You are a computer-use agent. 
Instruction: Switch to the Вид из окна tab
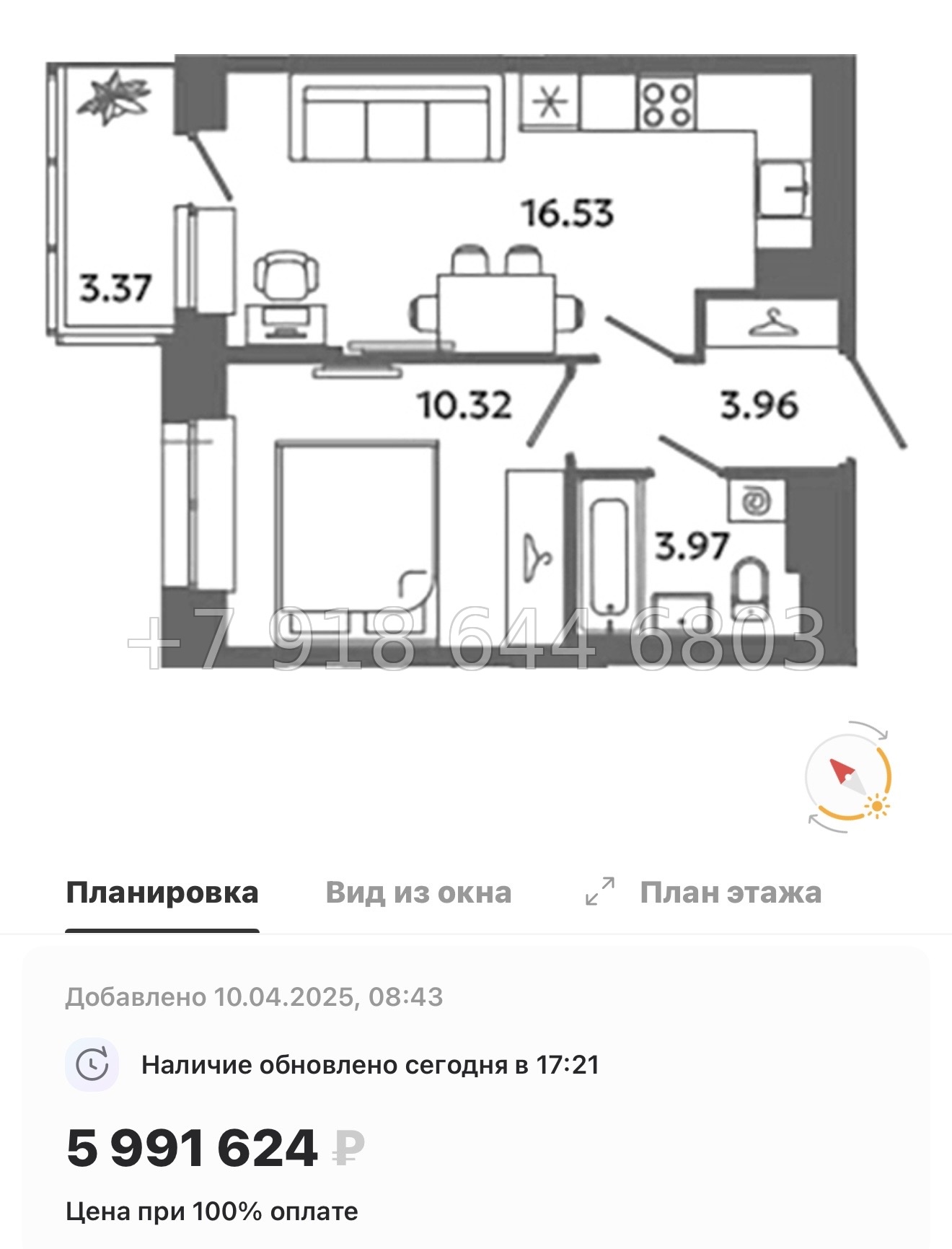click(x=419, y=893)
